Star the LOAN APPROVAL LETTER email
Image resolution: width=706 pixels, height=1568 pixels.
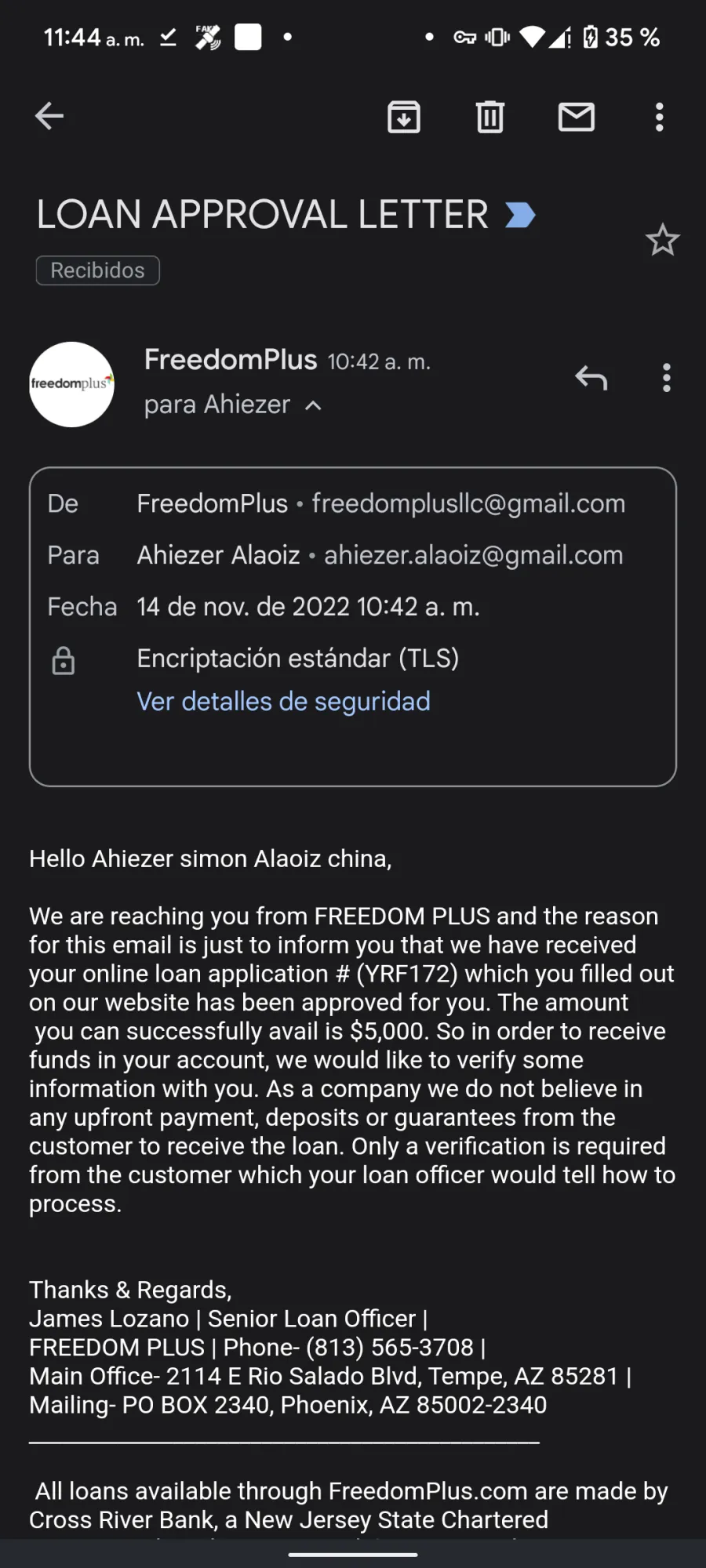point(663,240)
